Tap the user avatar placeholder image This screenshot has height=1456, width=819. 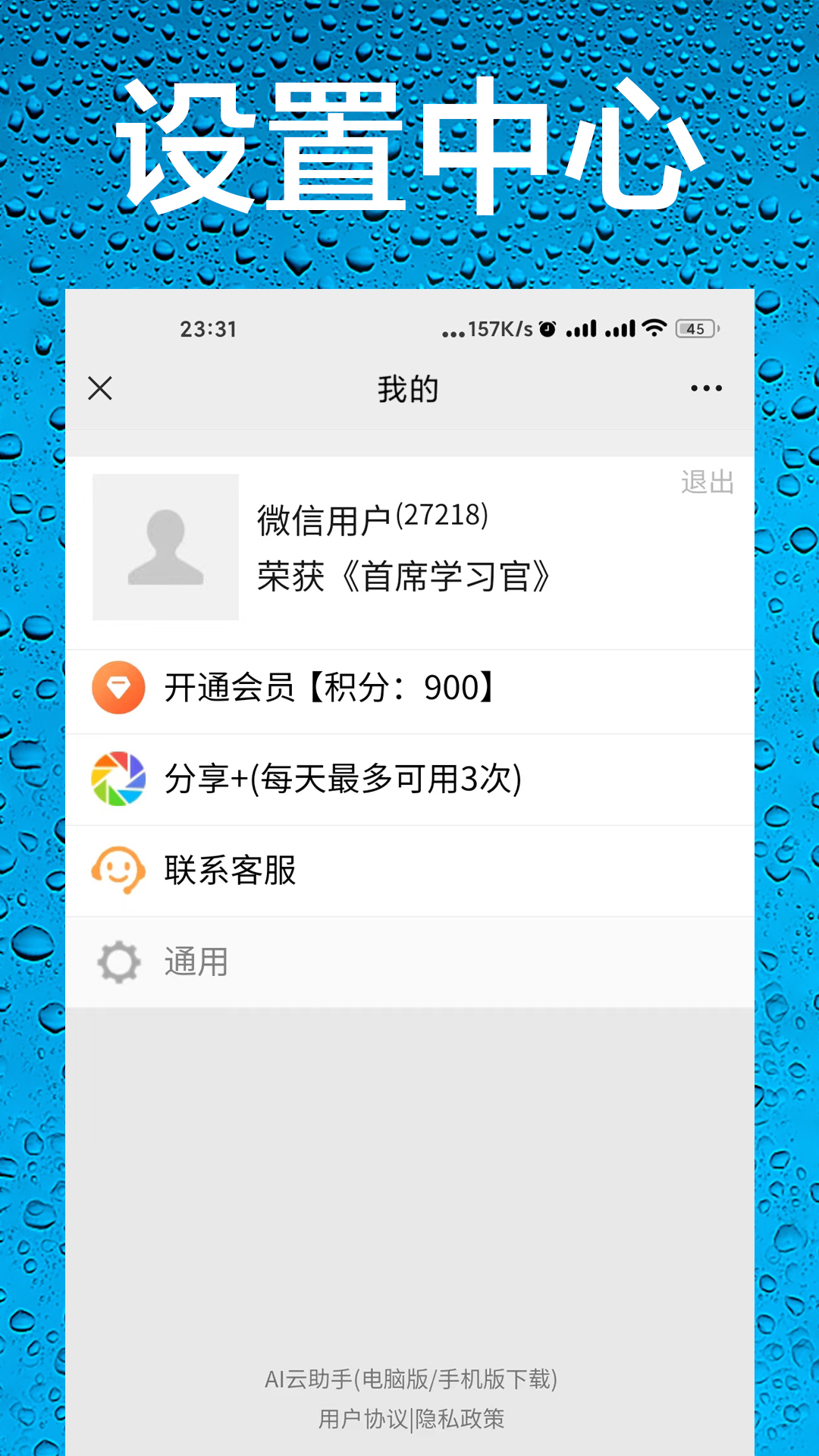(165, 548)
